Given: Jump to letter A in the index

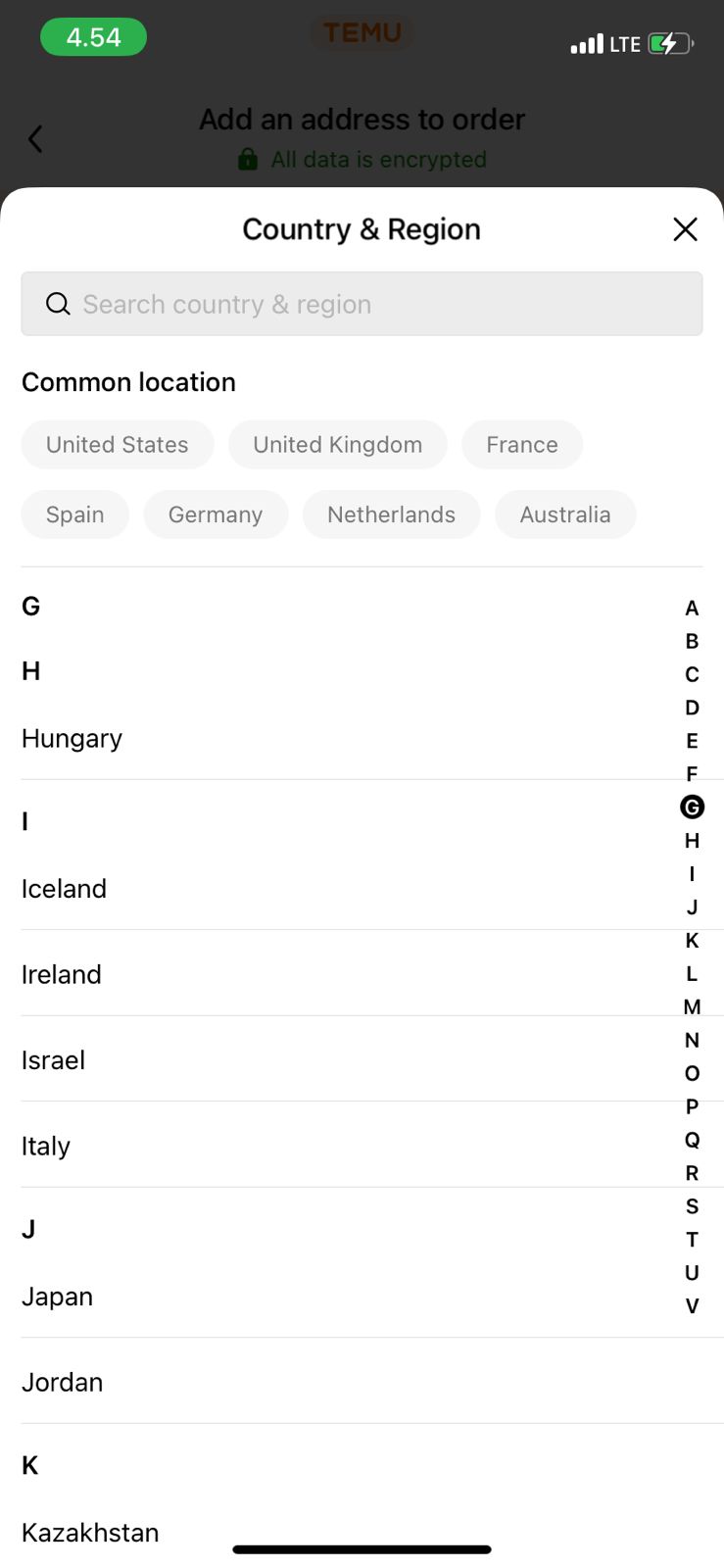Looking at the screenshot, I should click(x=692, y=609).
